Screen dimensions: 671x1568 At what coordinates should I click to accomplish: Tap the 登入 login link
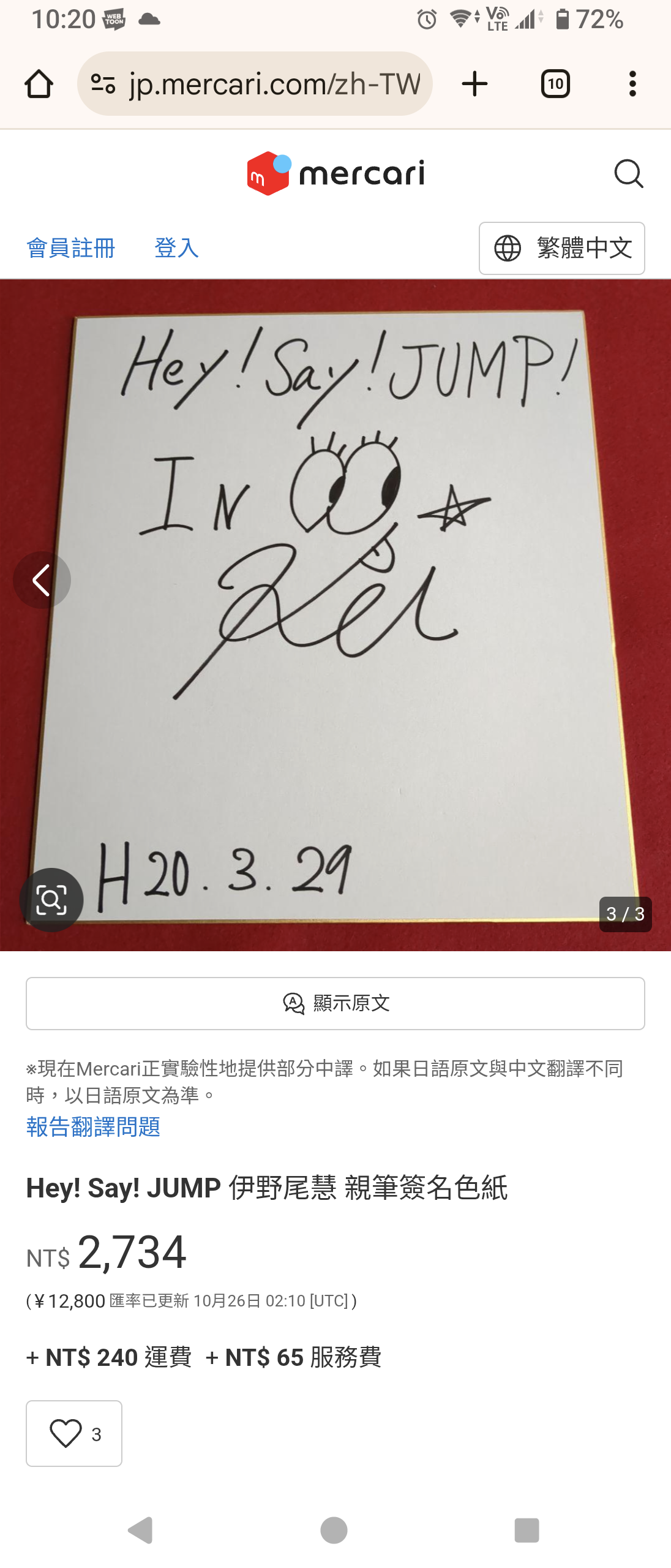tap(176, 248)
